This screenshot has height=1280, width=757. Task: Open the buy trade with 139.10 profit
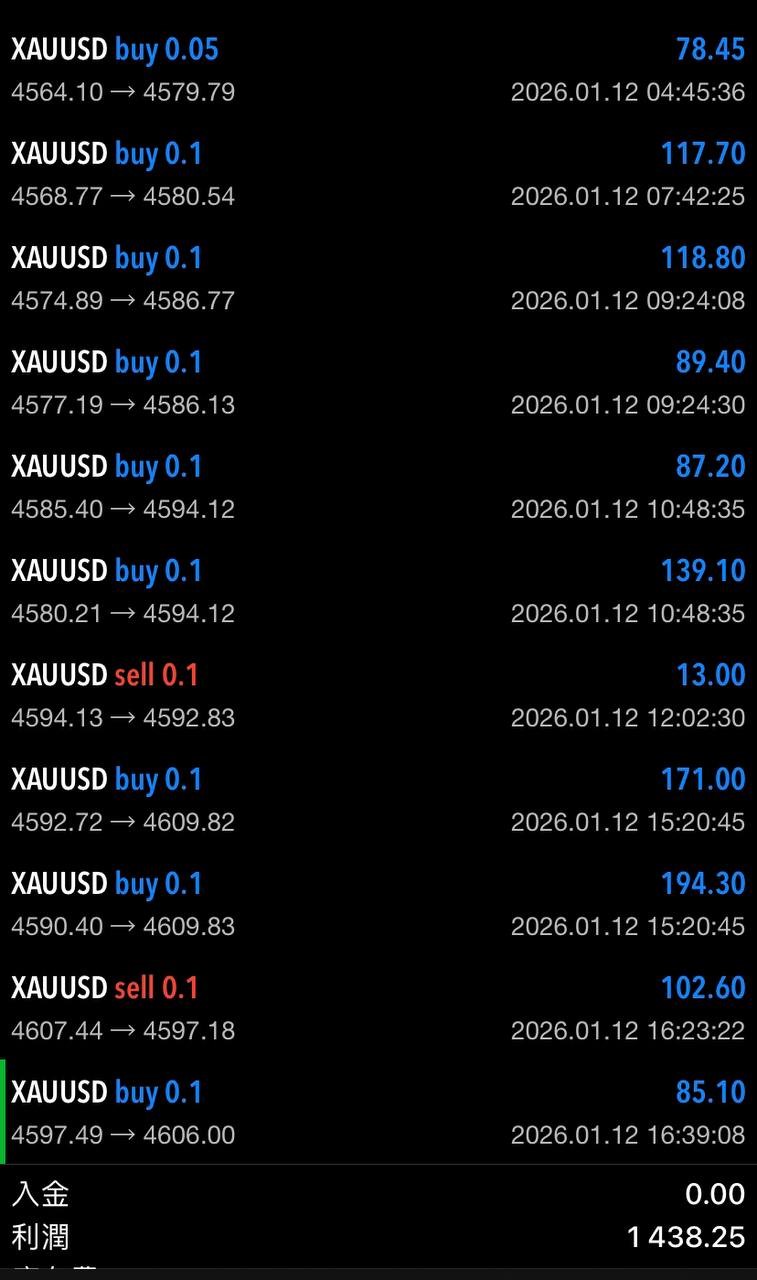click(378, 591)
